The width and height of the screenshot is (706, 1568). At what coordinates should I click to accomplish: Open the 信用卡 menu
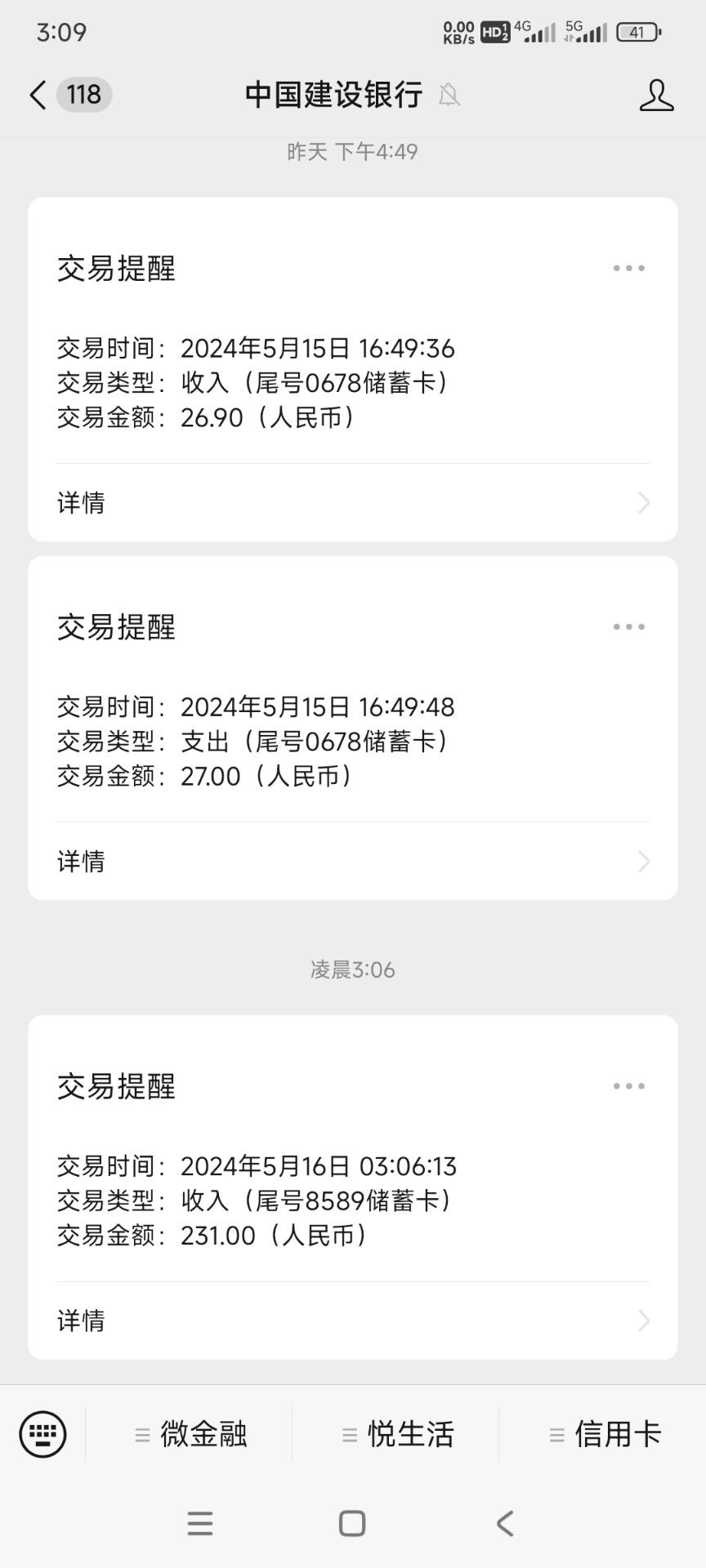[605, 1434]
